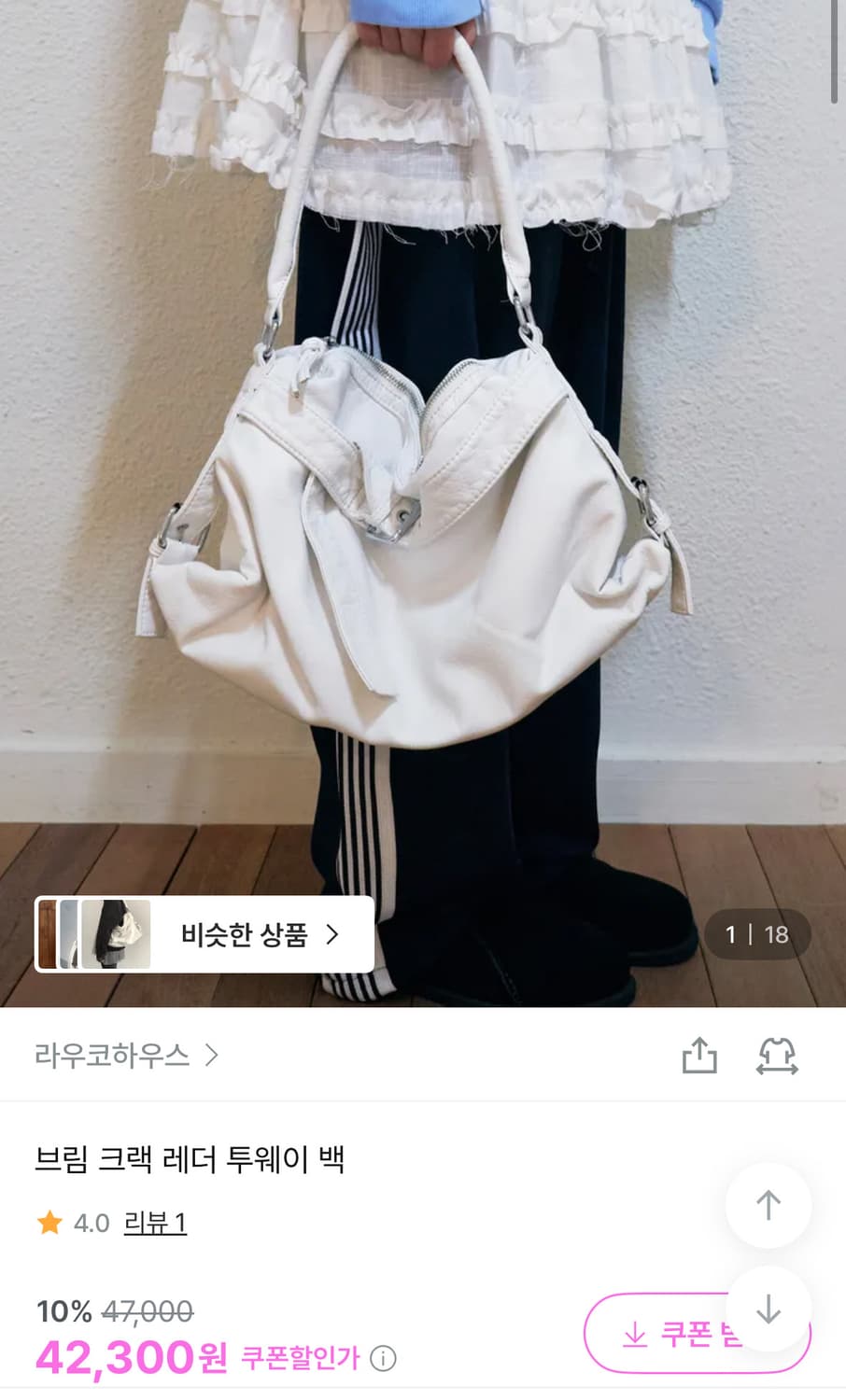Open the clothing size comparison icon

778,1056
